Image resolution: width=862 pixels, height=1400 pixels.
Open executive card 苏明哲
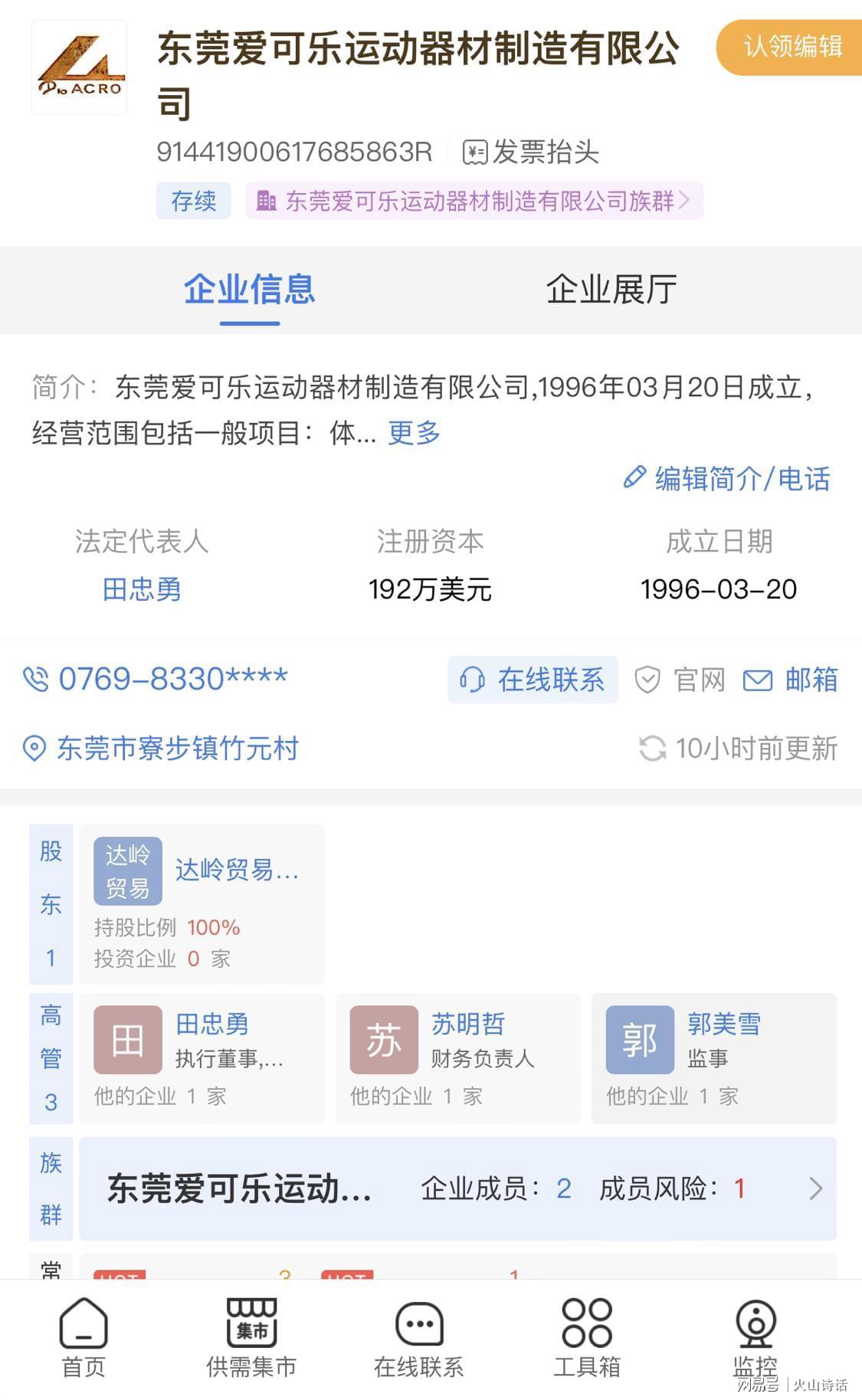[458, 1058]
